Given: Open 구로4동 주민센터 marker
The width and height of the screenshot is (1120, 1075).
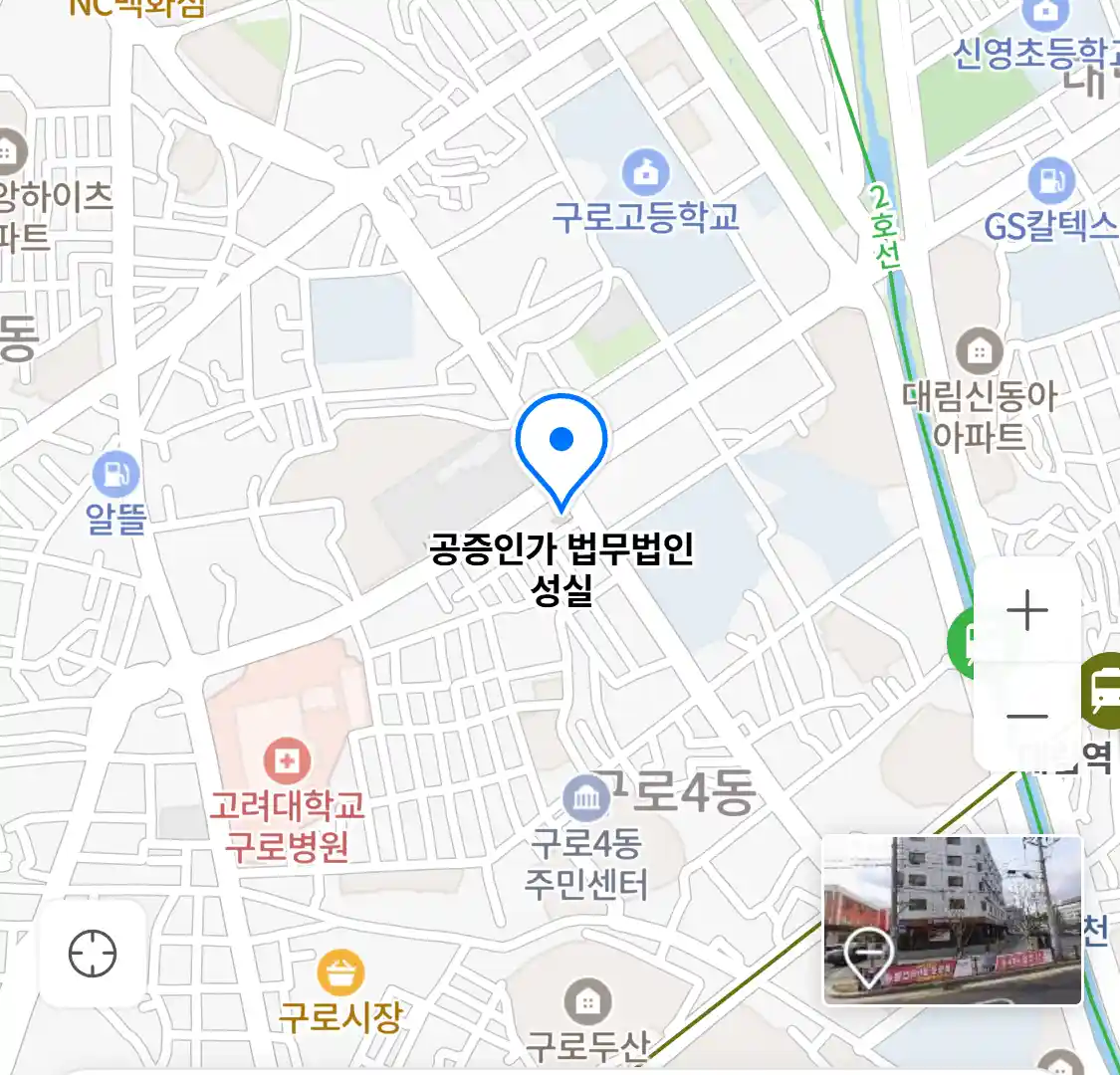Looking at the screenshot, I should coord(586,798).
